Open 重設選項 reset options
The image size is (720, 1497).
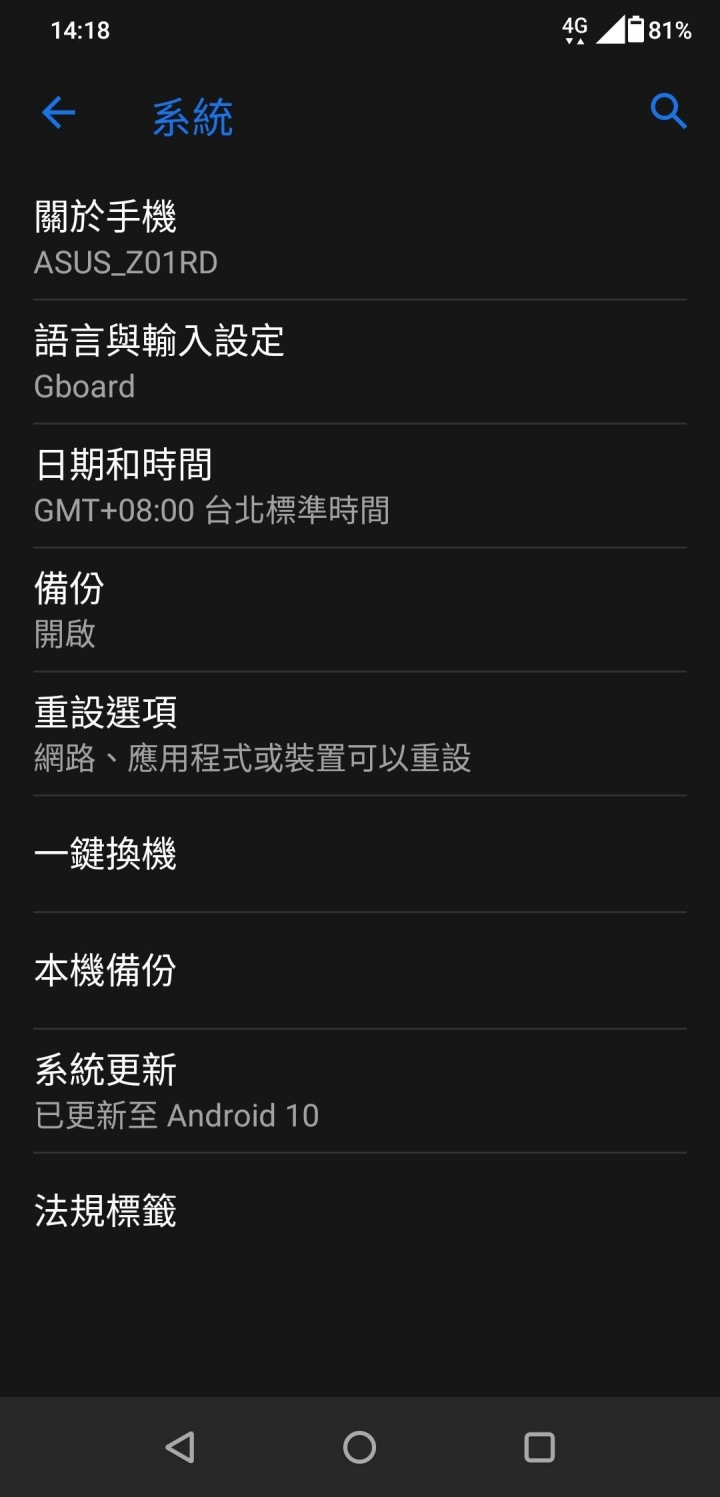pyautogui.click(x=360, y=734)
